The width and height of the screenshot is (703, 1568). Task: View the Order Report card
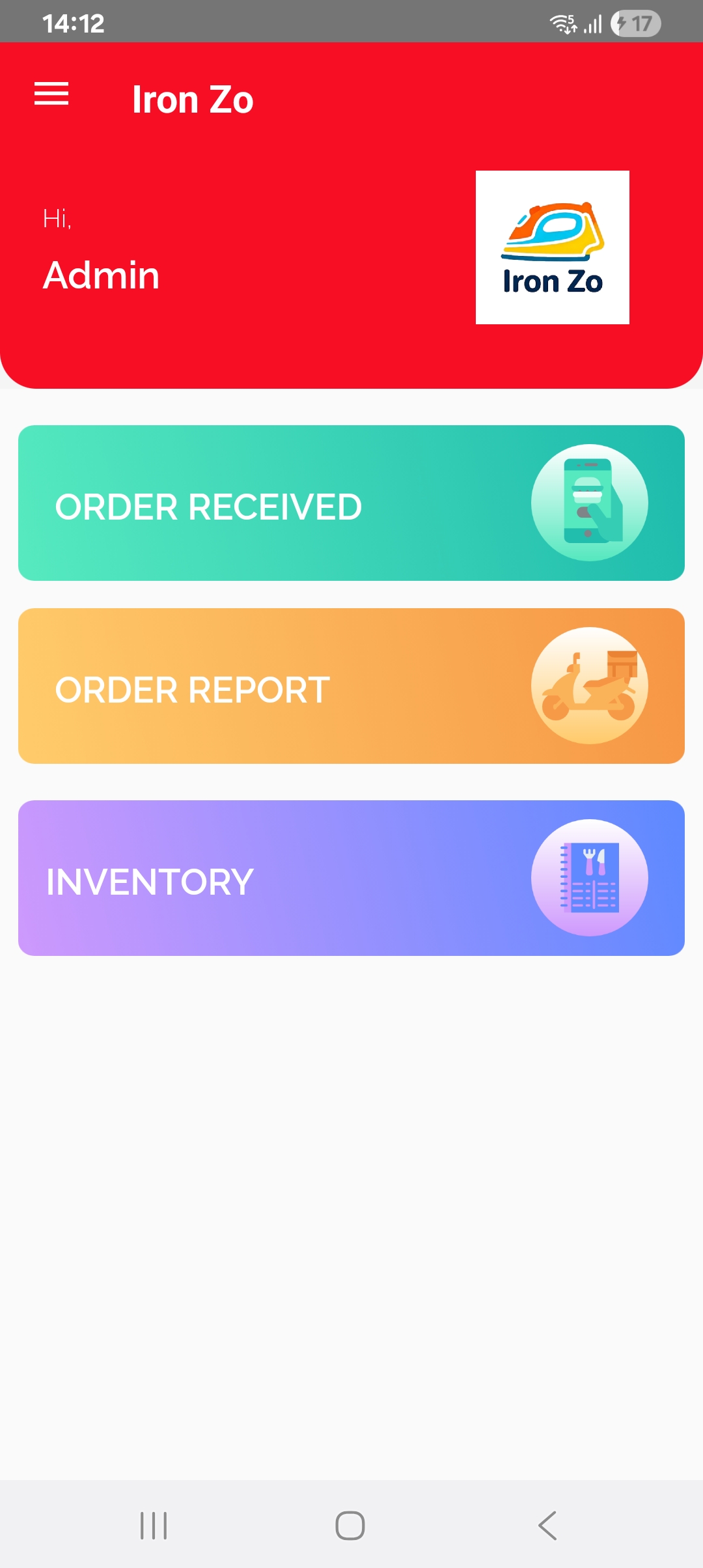pyautogui.click(x=351, y=686)
